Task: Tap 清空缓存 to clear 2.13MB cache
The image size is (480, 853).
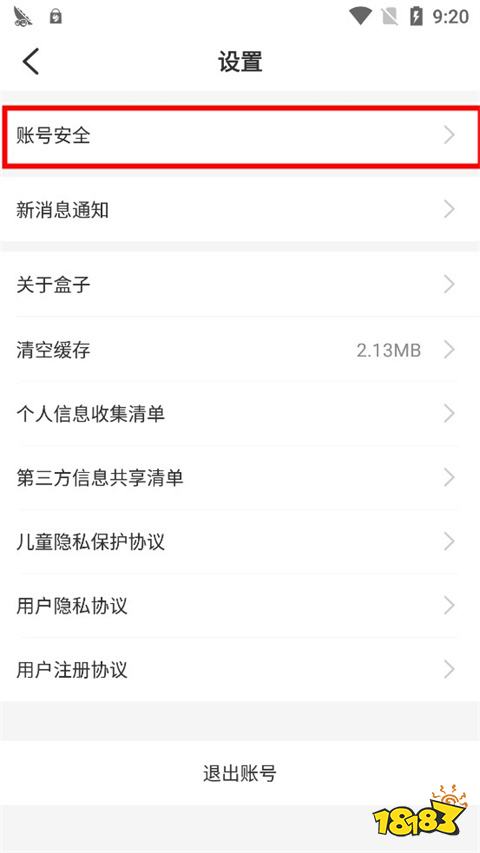Action: tap(240, 349)
